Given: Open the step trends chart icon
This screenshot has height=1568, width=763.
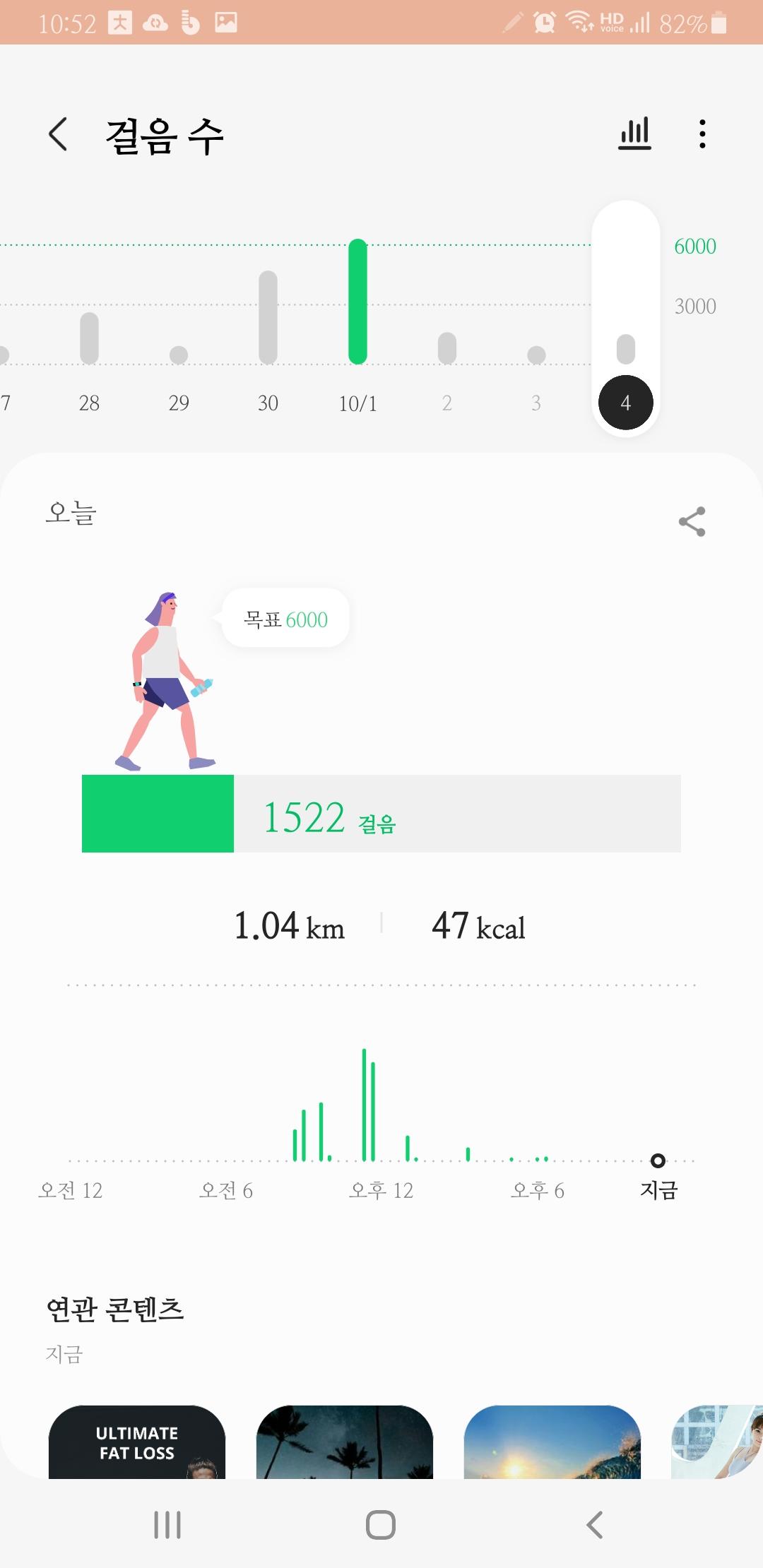Looking at the screenshot, I should [x=634, y=134].
